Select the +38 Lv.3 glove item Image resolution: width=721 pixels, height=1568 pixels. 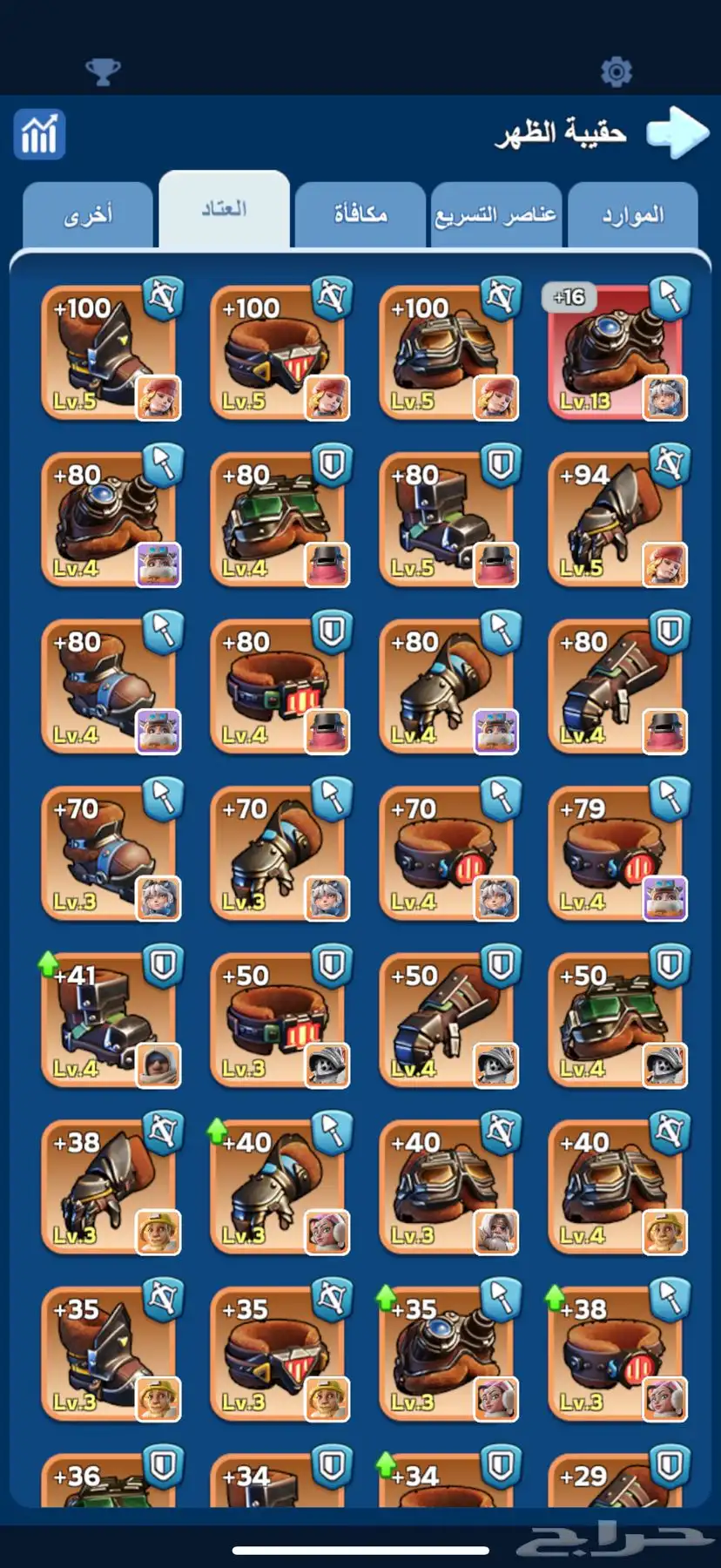pyautogui.click(x=110, y=1187)
